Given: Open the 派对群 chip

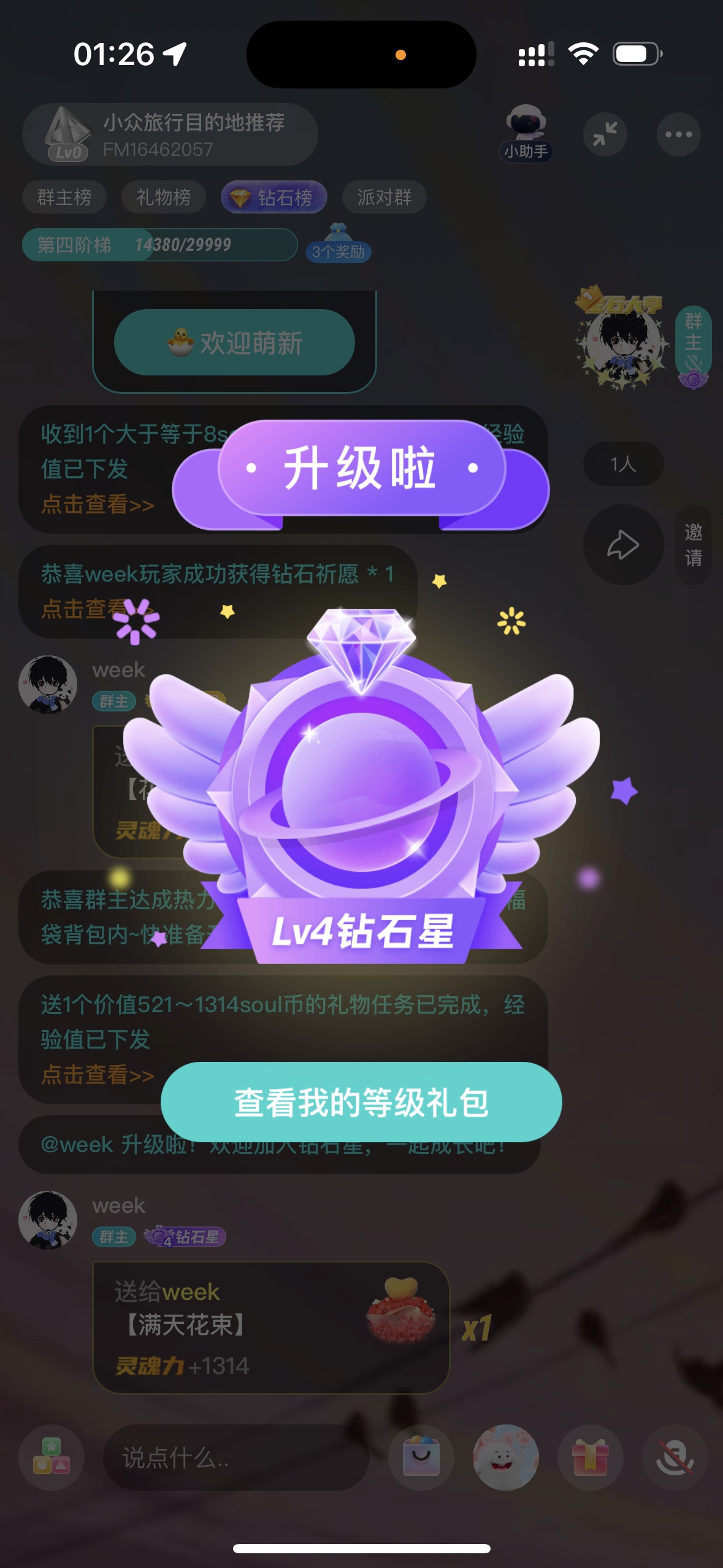Looking at the screenshot, I should pyautogui.click(x=384, y=197).
